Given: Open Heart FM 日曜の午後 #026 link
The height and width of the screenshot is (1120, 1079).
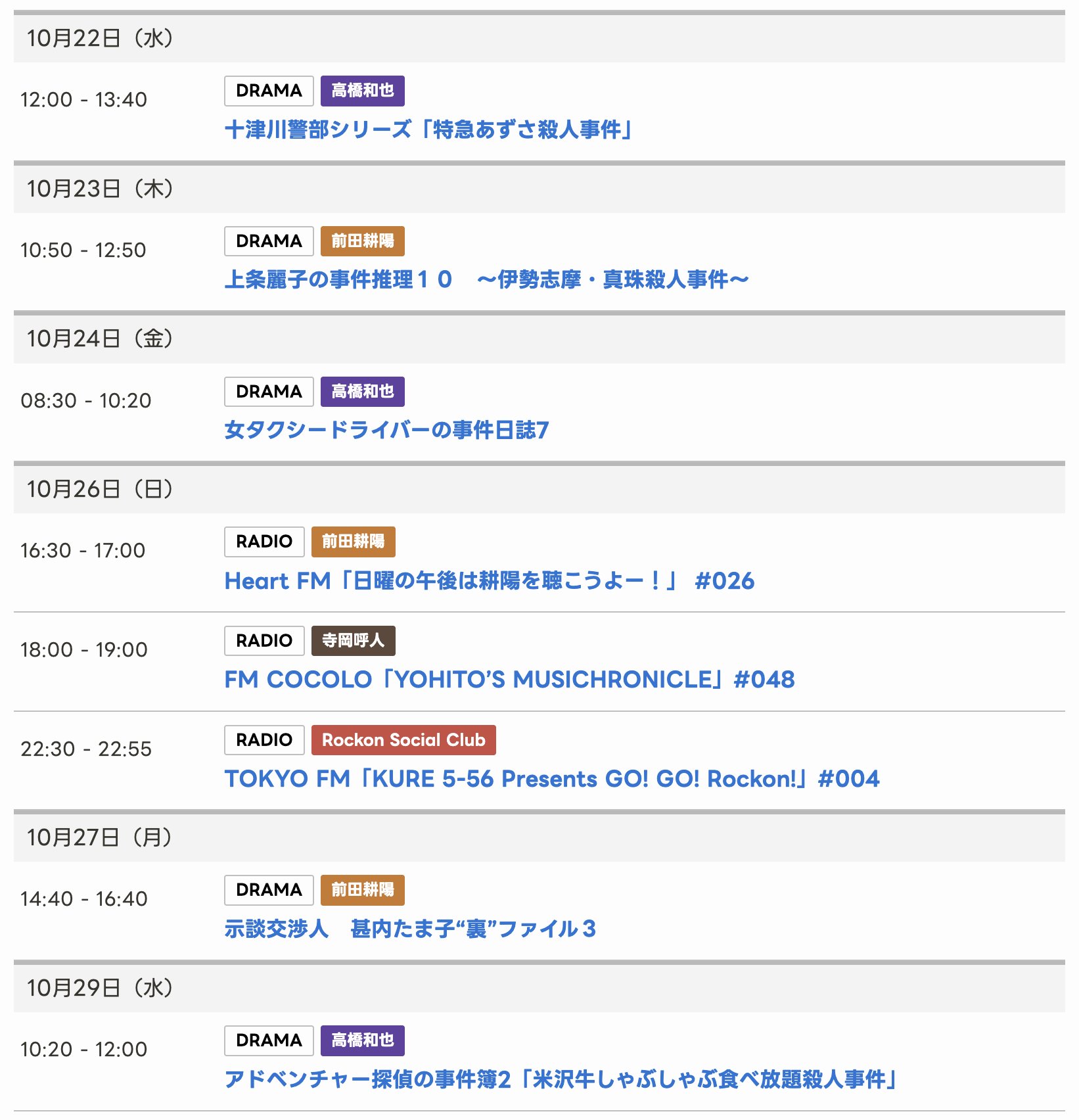Looking at the screenshot, I should pyautogui.click(x=489, y=581).
